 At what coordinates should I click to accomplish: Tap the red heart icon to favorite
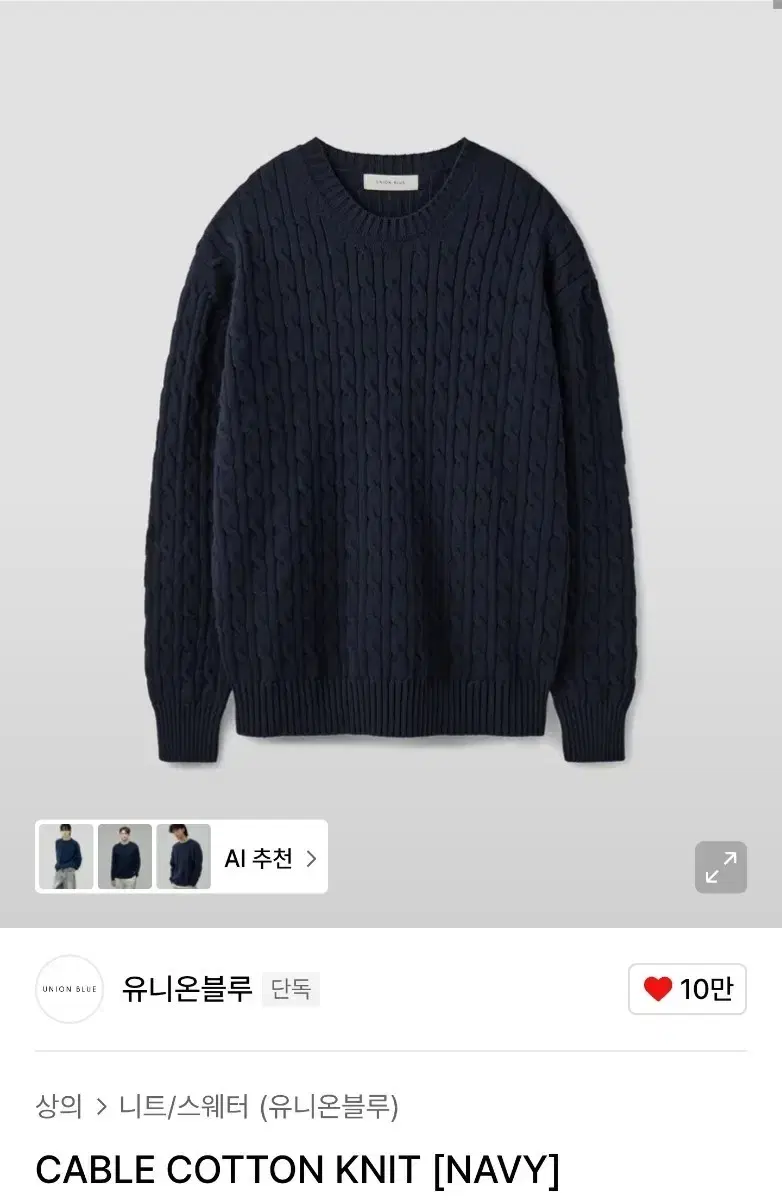pos(658,988)
